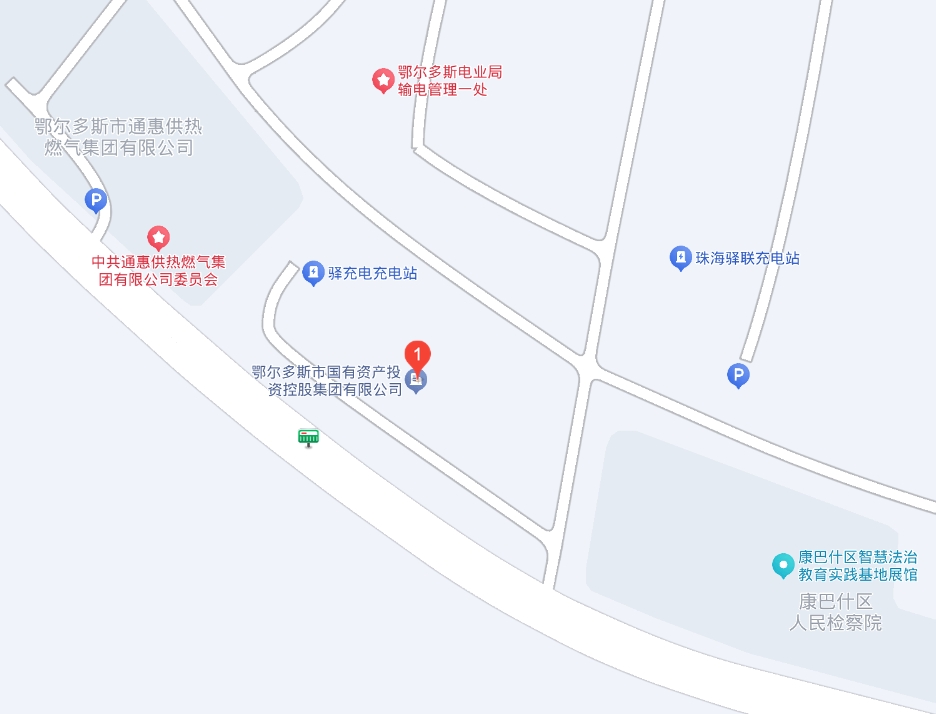Open 鄂尔多斯电业局输电管理一处 place marker
The width and height of the screenshot is (936, 714).
382,79
